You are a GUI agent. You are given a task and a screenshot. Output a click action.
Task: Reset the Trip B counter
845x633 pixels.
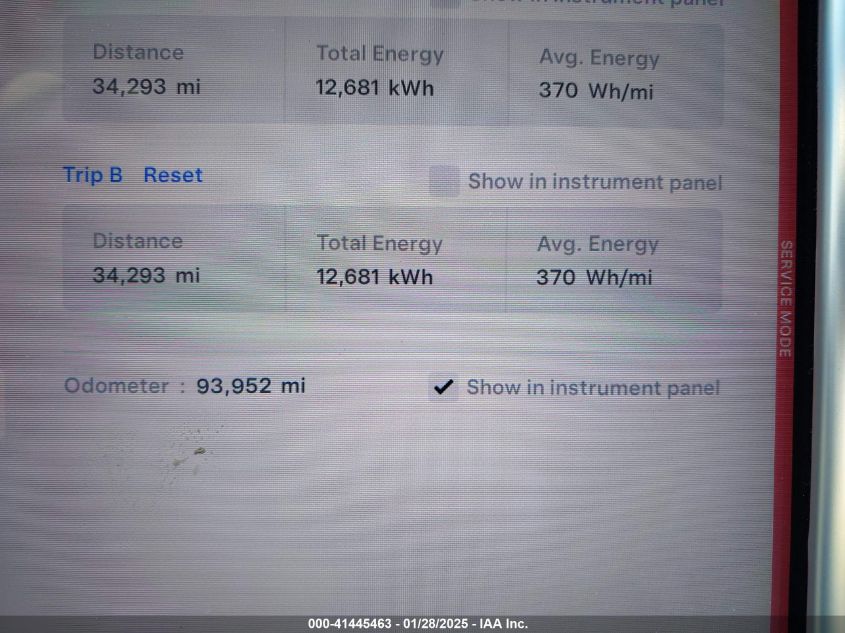173,175
